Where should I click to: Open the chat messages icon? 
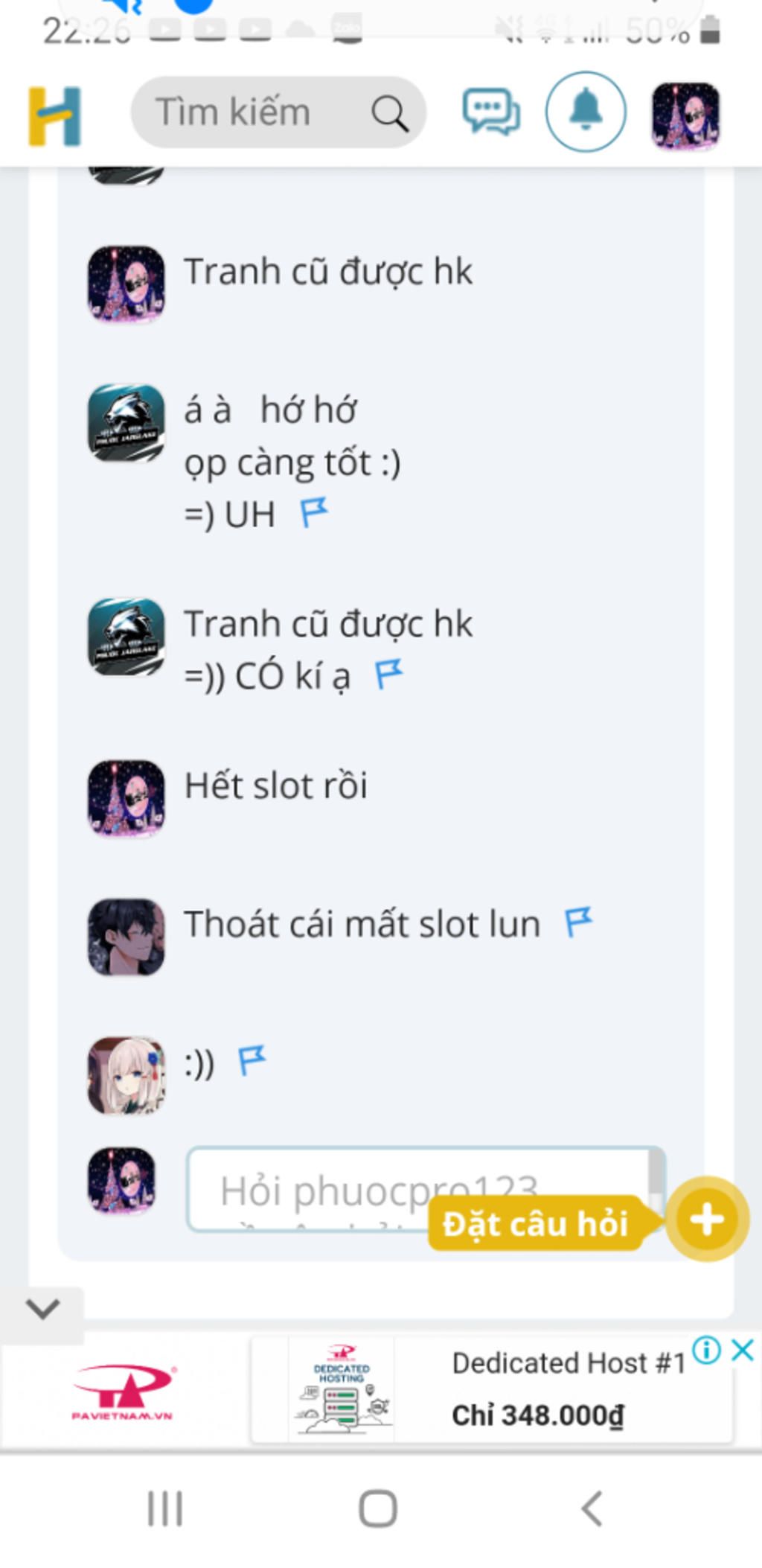coord(490,112)
